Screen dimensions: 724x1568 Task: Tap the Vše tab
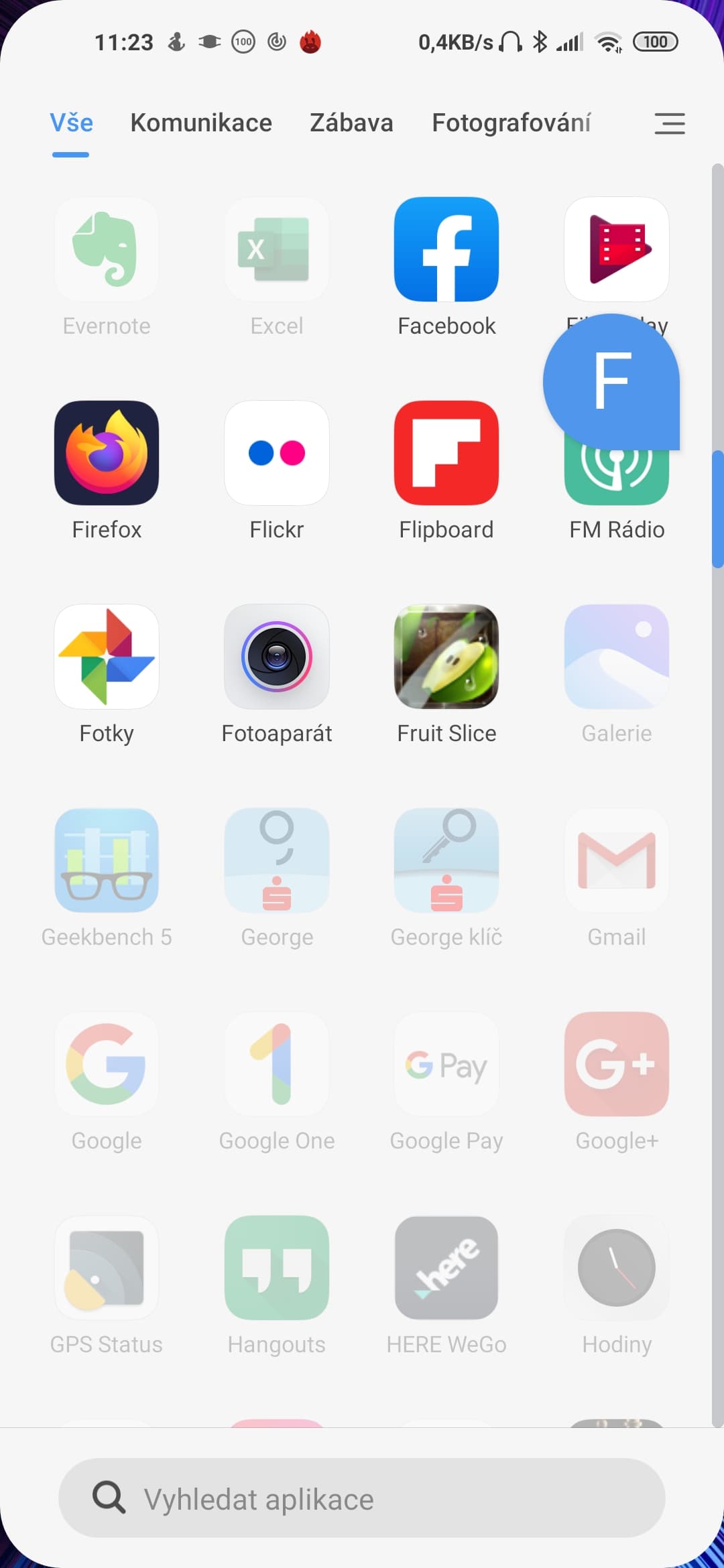[71, 123]
